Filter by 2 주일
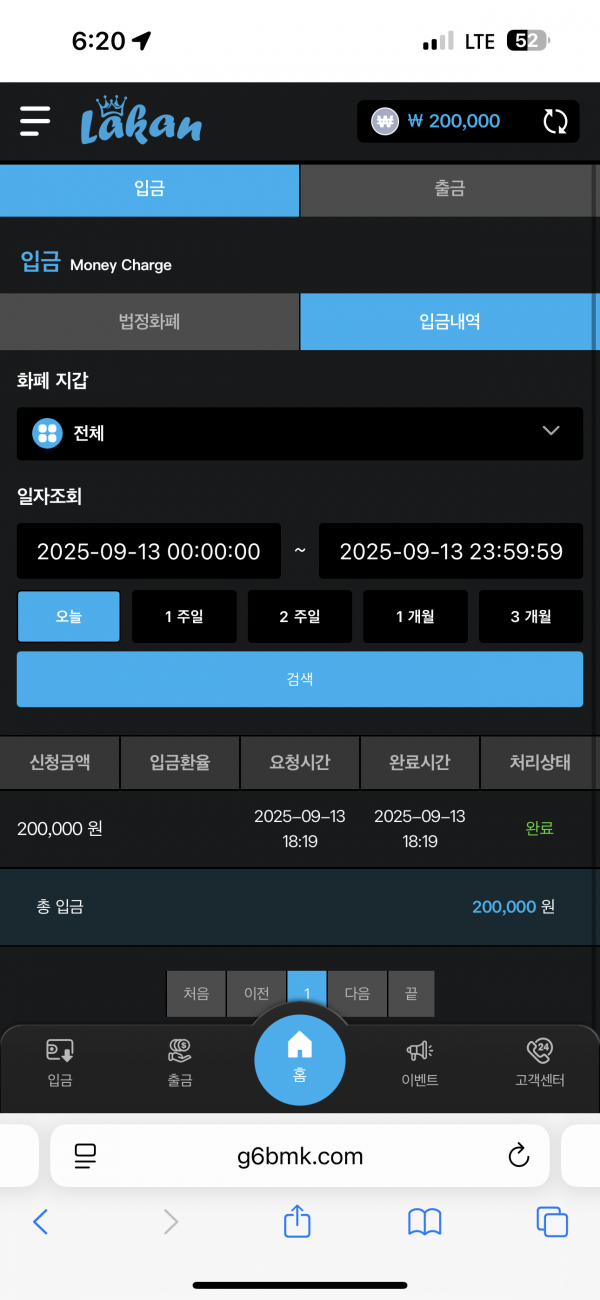 pos(299,616)
